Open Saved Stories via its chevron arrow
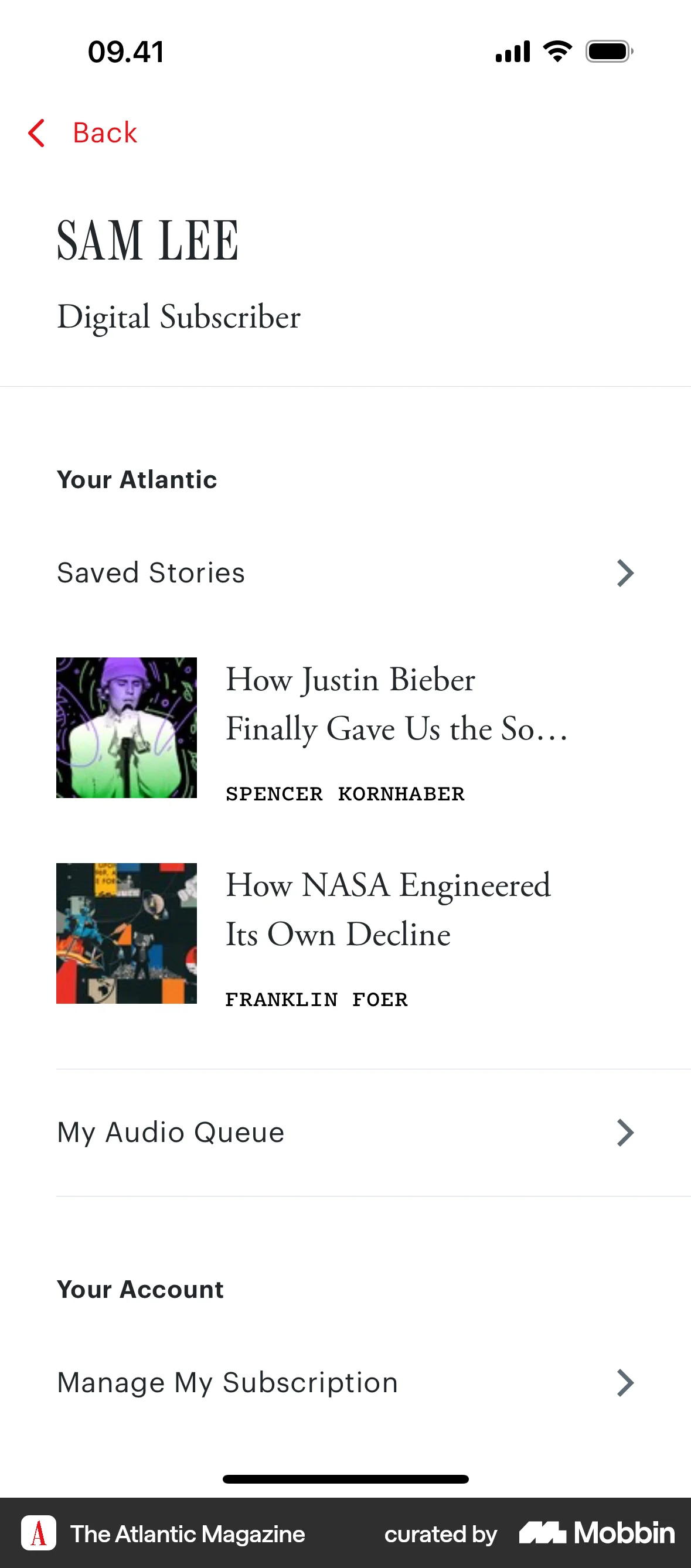 pyautogui.click(x=624, y=572)
